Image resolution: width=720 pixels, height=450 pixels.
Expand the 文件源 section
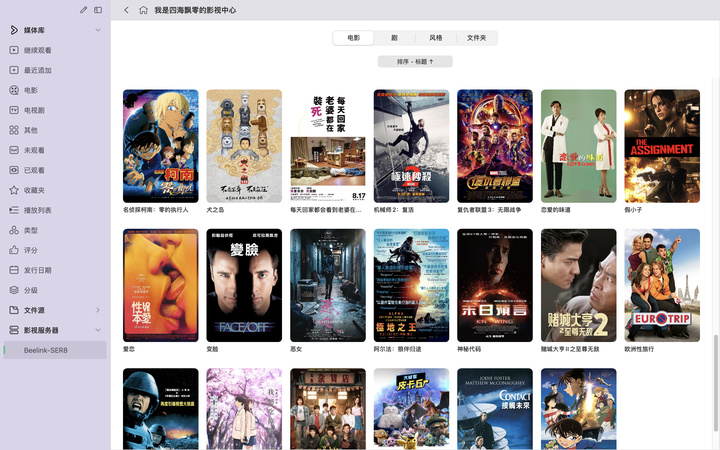tap(35, 310)
